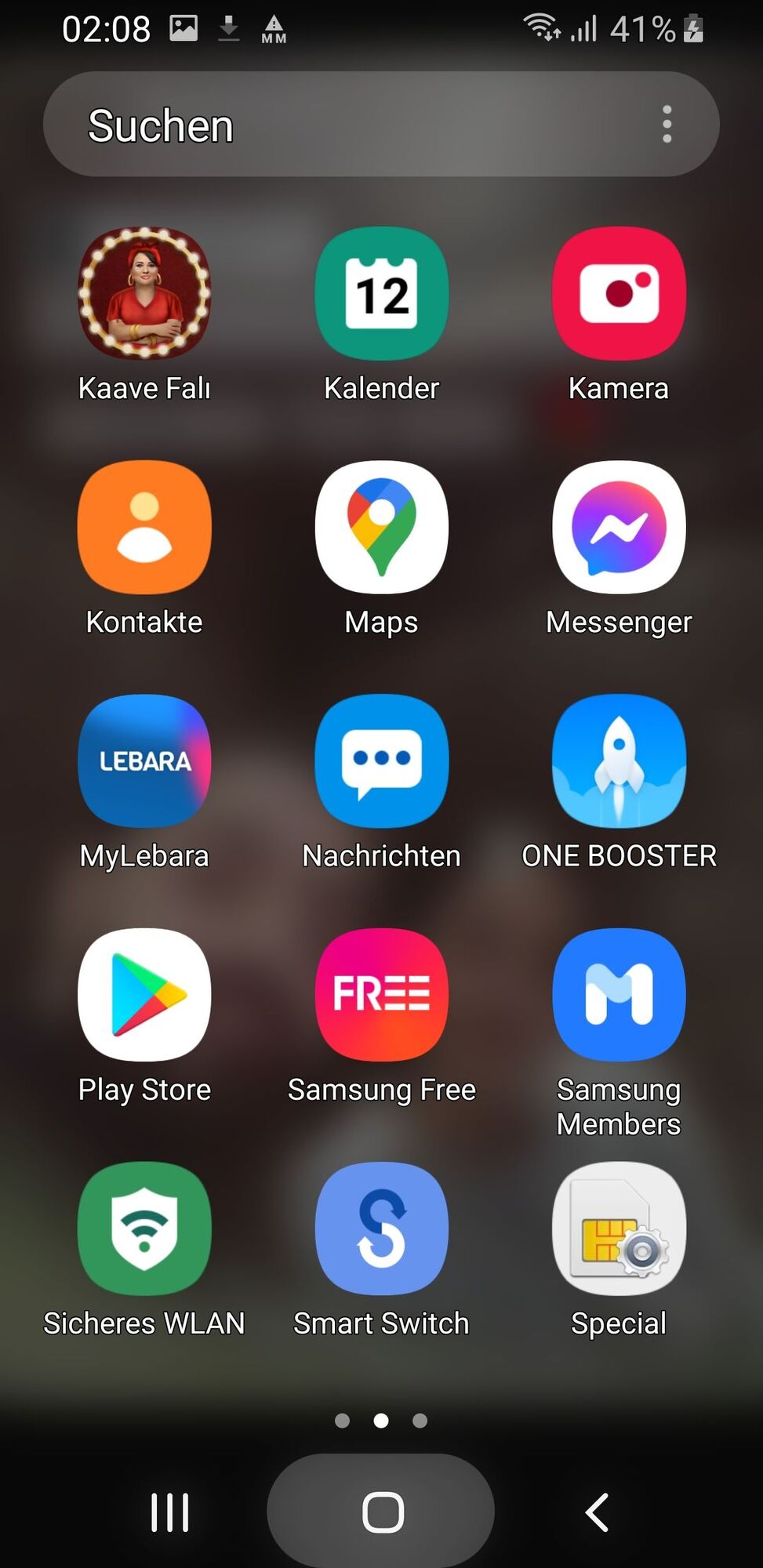
Task: Open the Messenger app
Action: (619, 527)
